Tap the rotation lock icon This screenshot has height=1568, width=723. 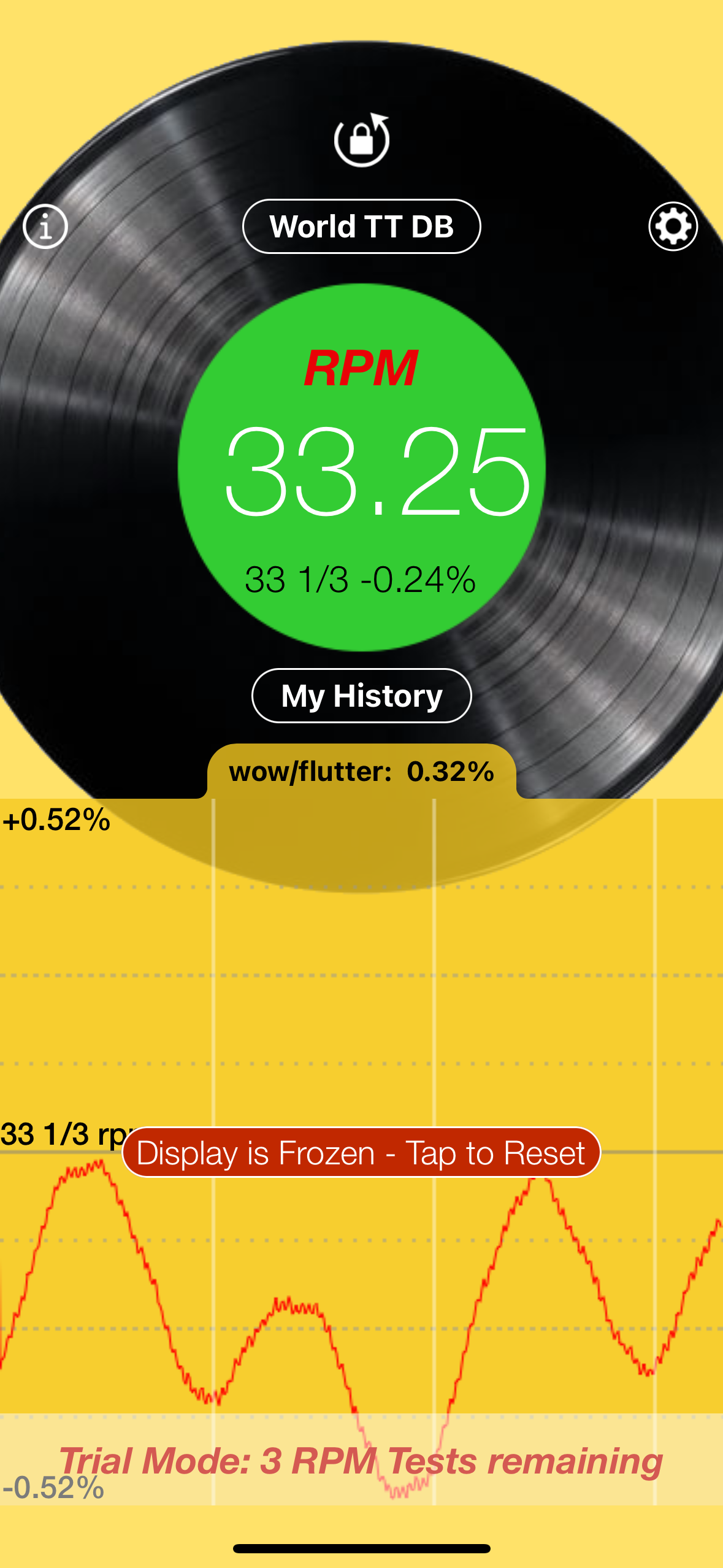coord(362,140)
